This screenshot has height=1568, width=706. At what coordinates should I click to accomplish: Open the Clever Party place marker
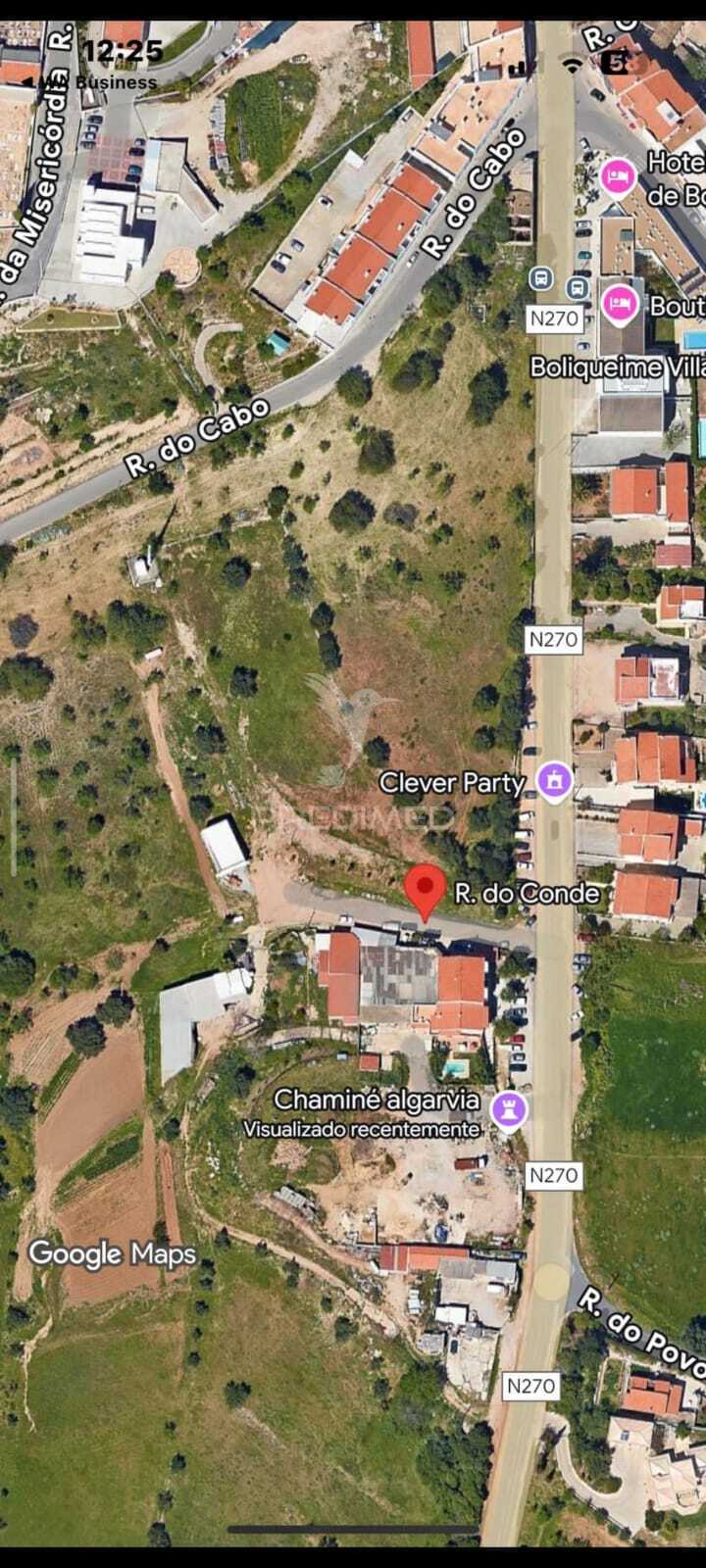coord(555,782)
